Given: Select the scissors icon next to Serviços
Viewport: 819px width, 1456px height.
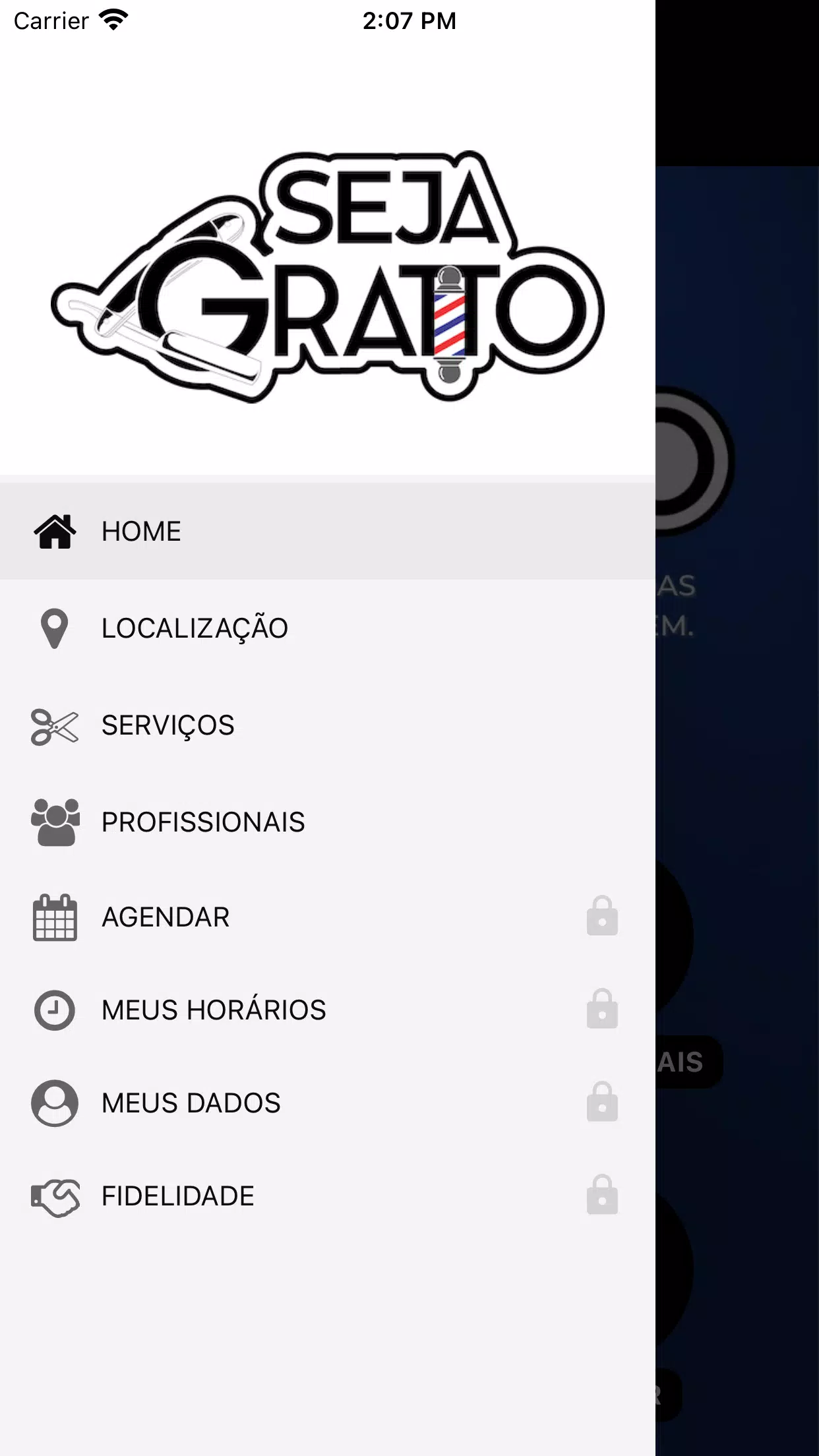Looking at the screenshot, I should click(x=55, y=724).
